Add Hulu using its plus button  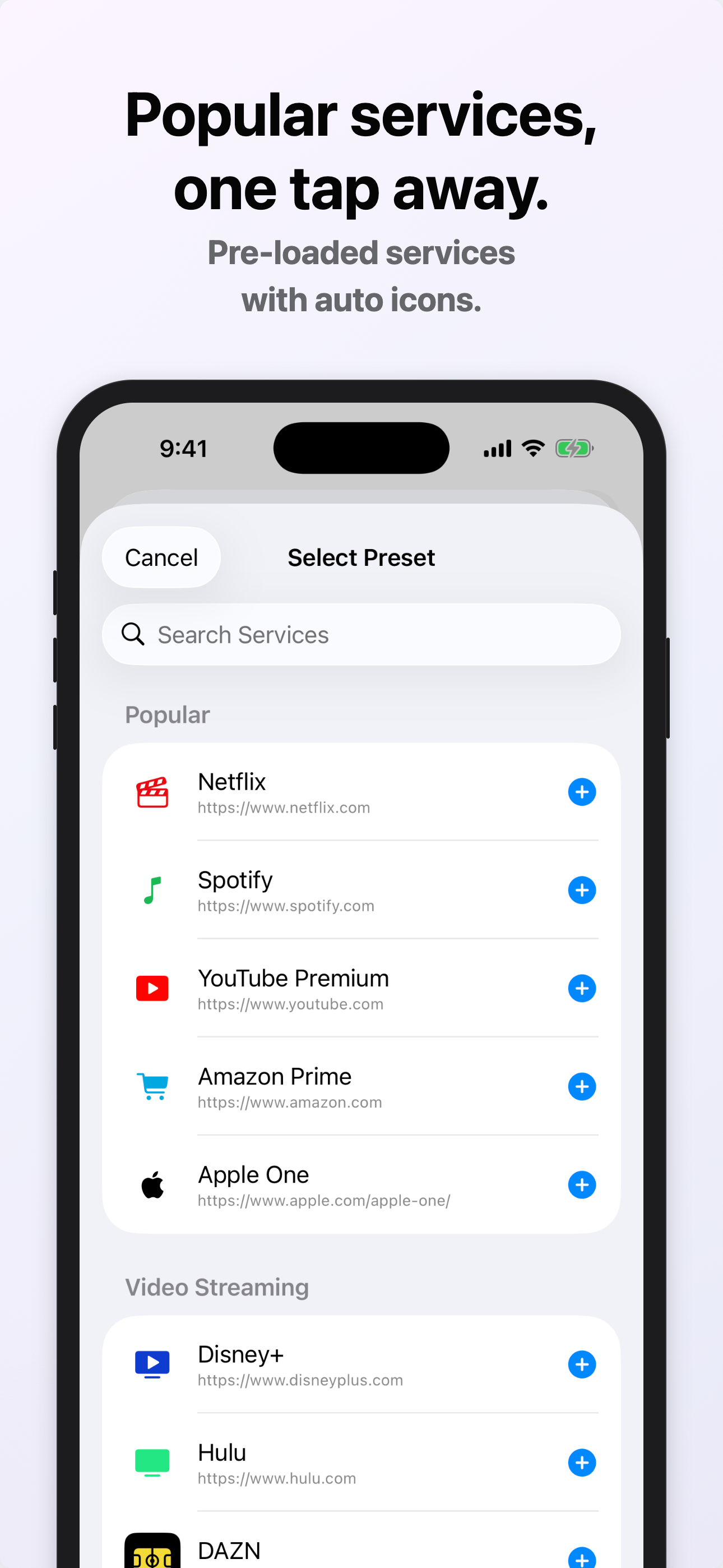click(582, 1463)
